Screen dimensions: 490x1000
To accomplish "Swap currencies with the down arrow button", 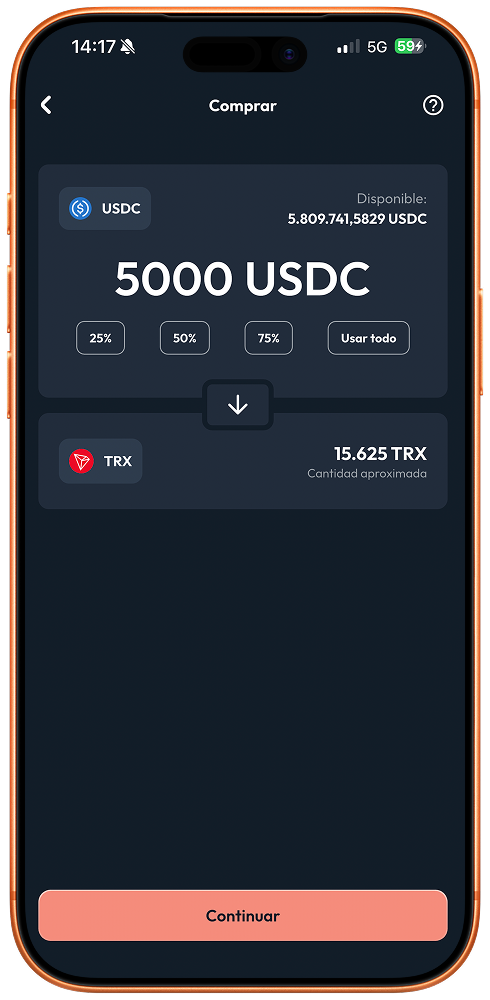I will [238, 405].
